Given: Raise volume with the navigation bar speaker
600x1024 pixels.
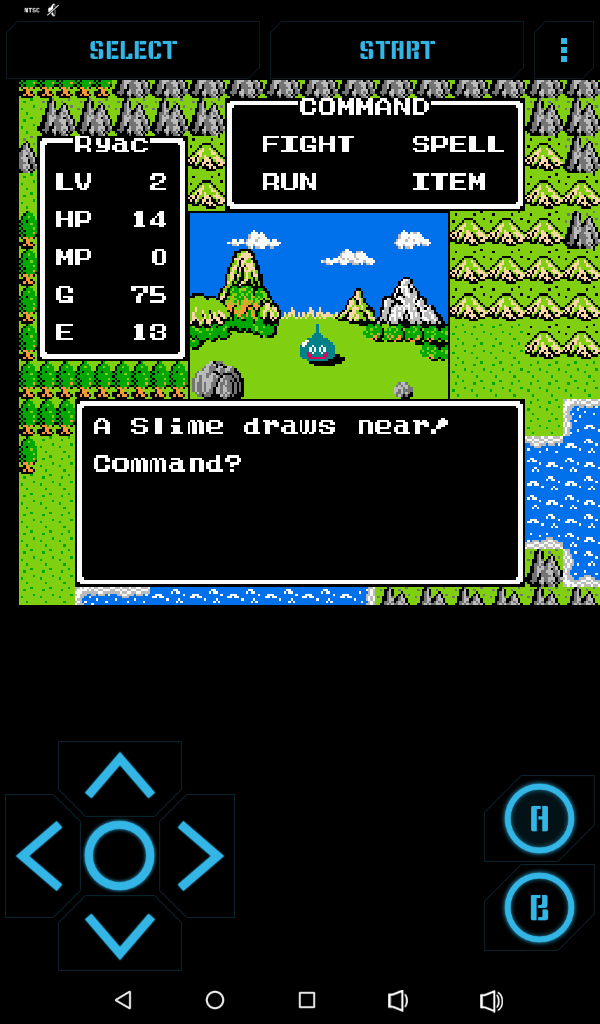Looking at the screenshot, I should tap(490, 1000).
